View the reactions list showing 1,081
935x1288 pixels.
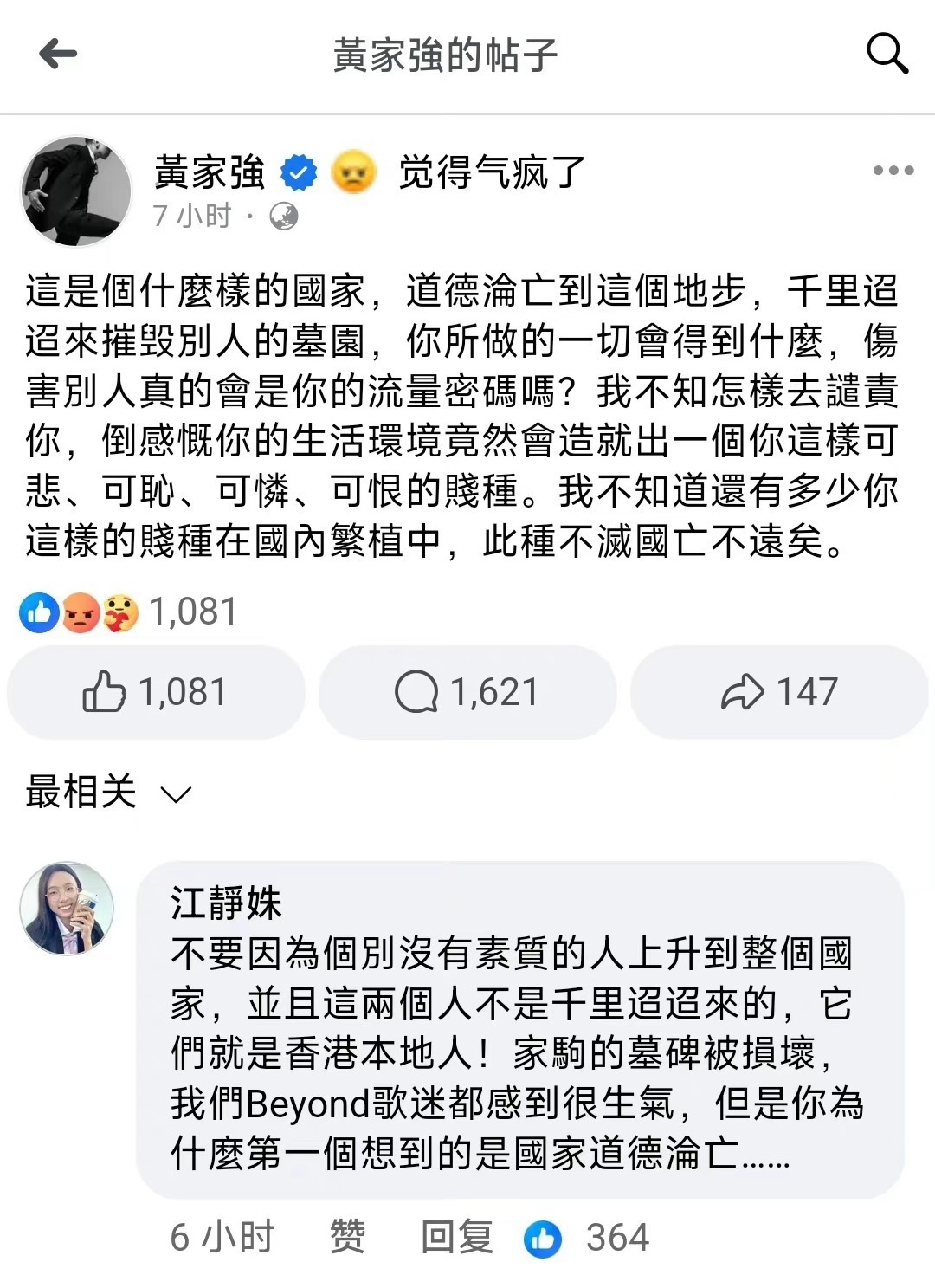tap(128, 612)
